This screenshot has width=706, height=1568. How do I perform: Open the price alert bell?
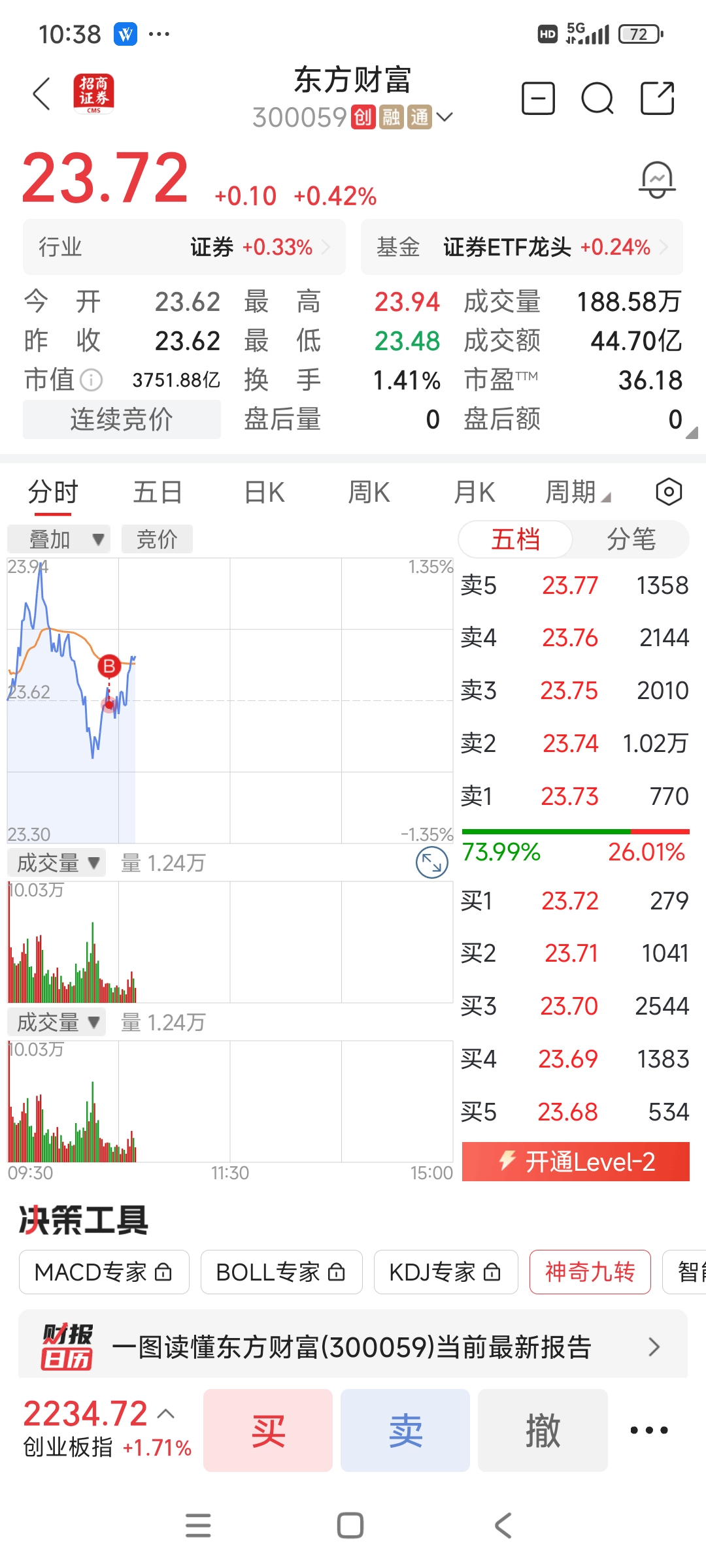657,180
